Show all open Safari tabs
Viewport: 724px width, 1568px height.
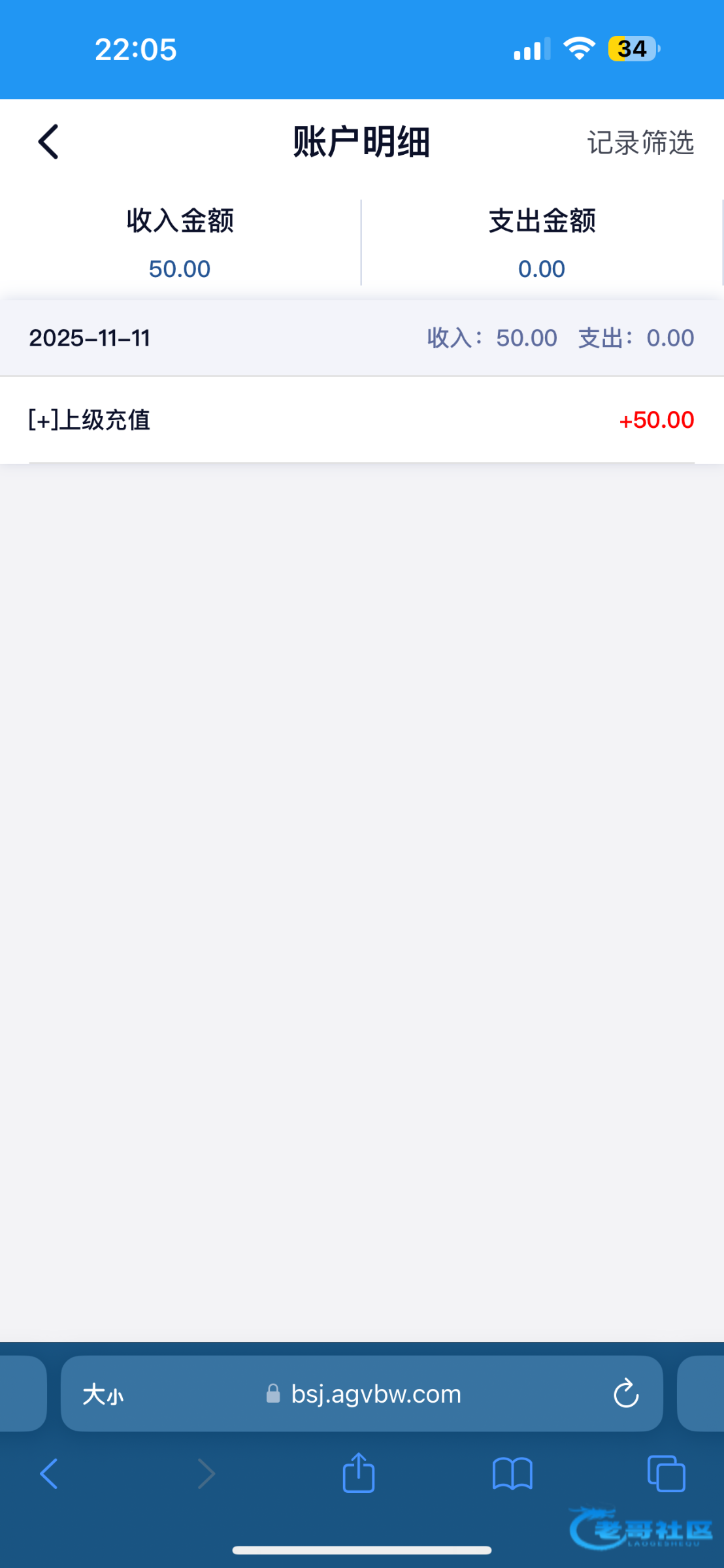coord(666,1474)
